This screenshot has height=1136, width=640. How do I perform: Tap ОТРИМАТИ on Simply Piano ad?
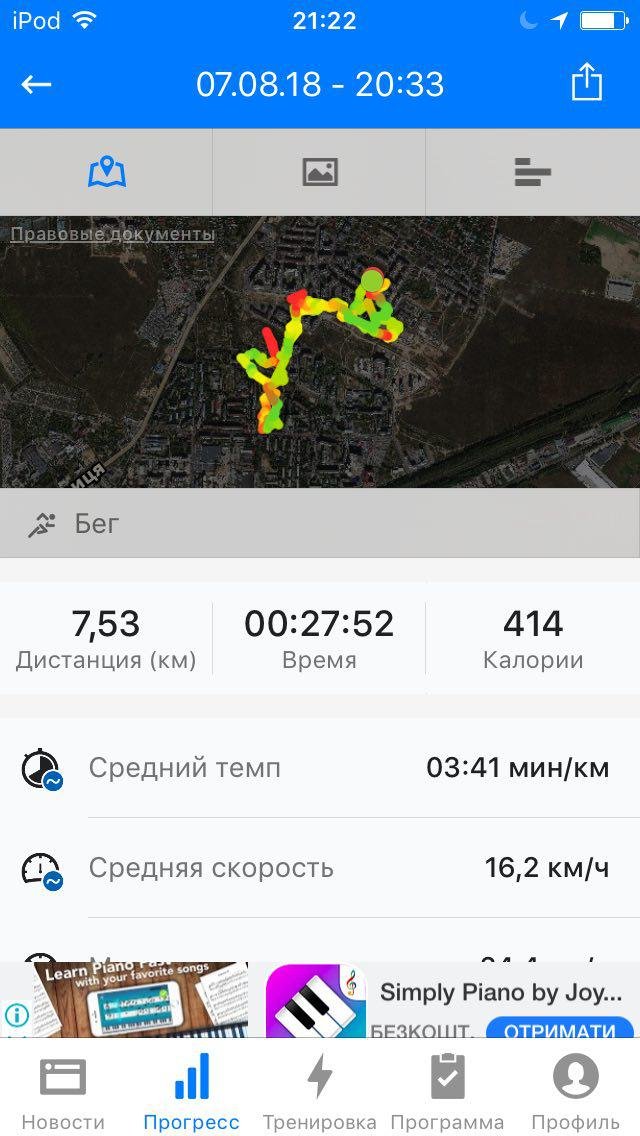[559, 1028]
